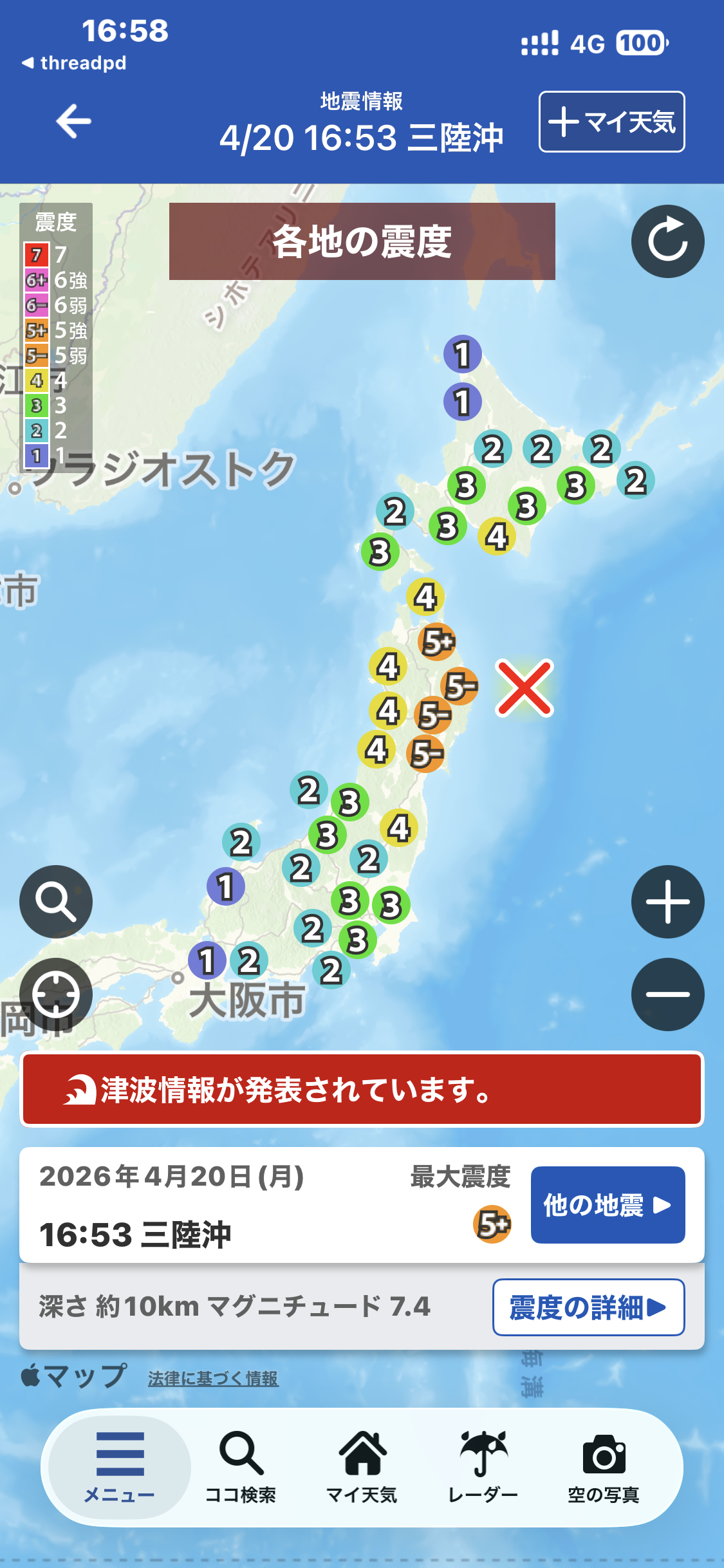Center map on current location
Image resolution: width=724 pixels, height=1568 pixels.
56,994
